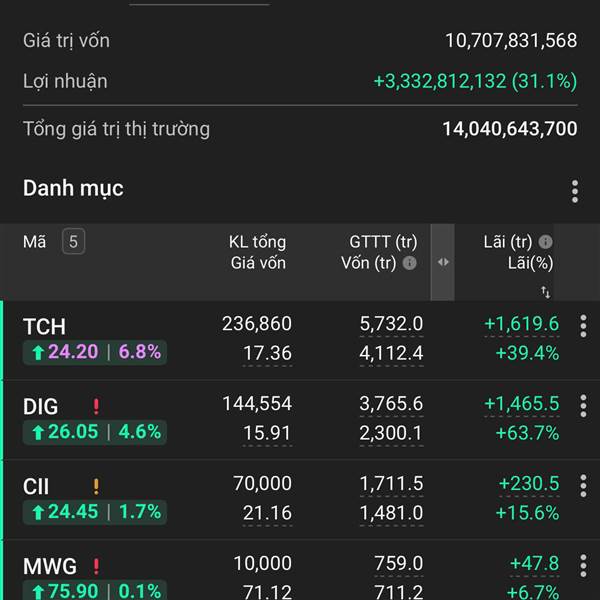Show info about the Vốn (tr) column

click(409, 264)
